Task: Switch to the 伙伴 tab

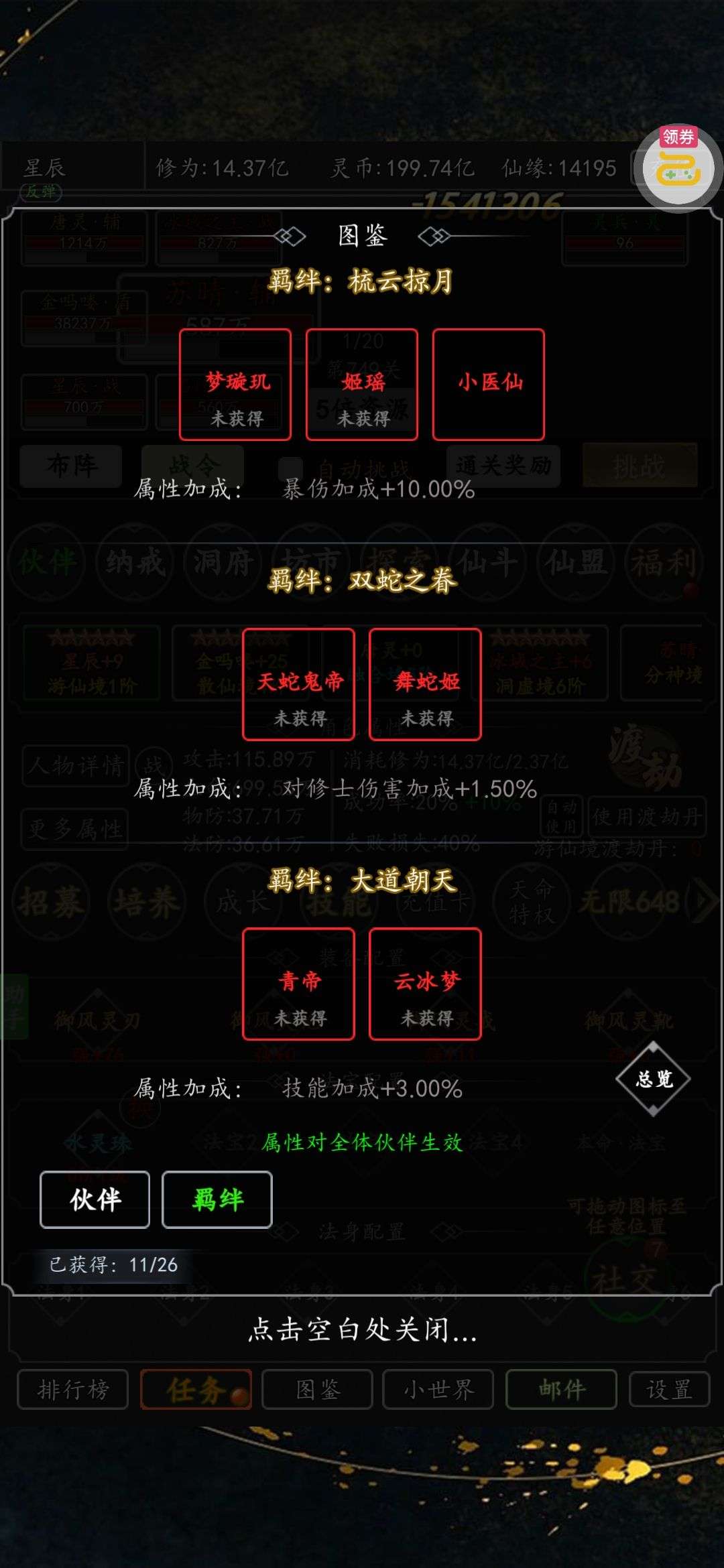Action: coord(95,1199)
